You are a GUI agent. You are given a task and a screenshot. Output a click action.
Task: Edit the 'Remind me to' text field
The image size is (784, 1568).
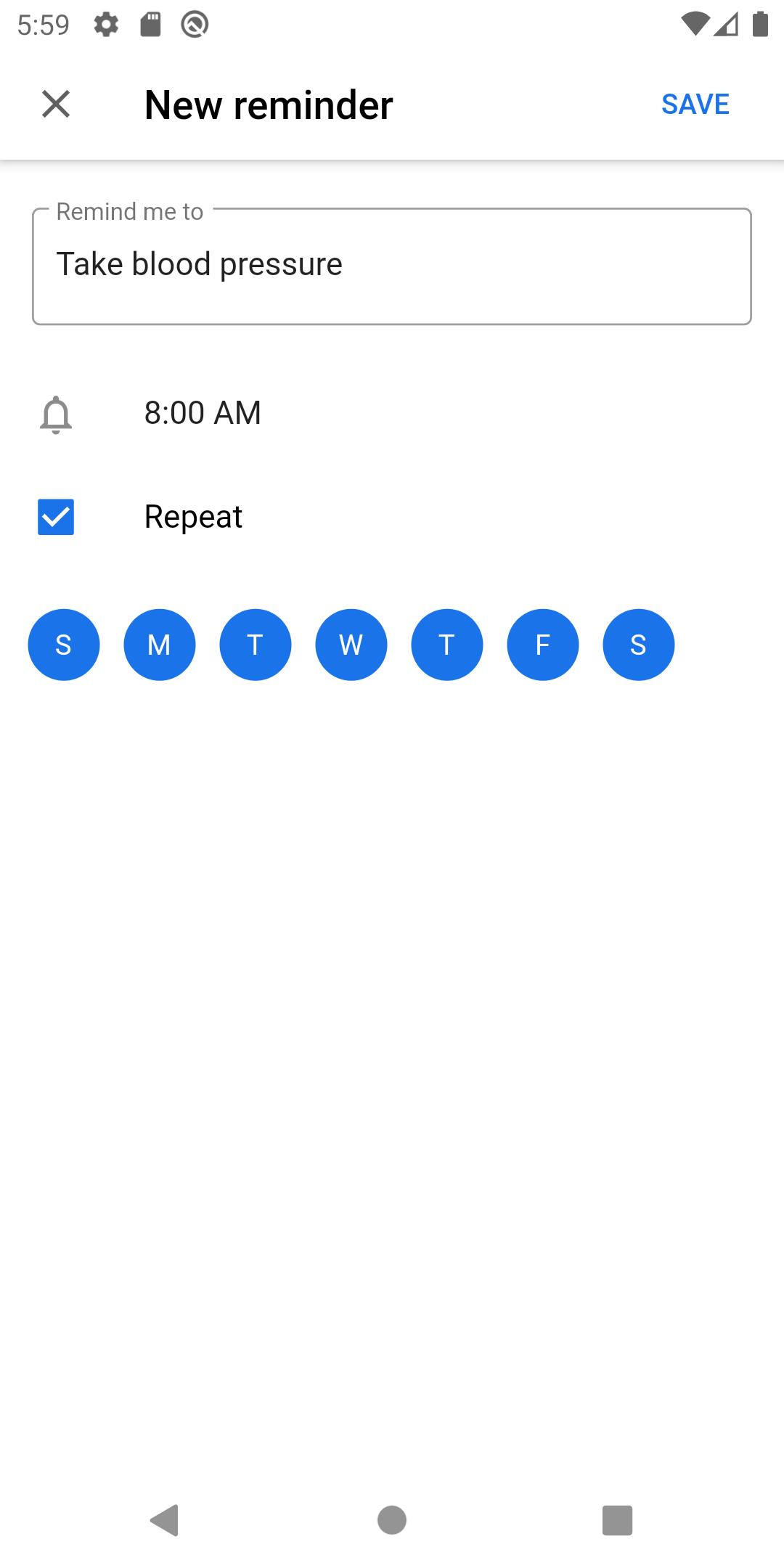tap(392, 266)
